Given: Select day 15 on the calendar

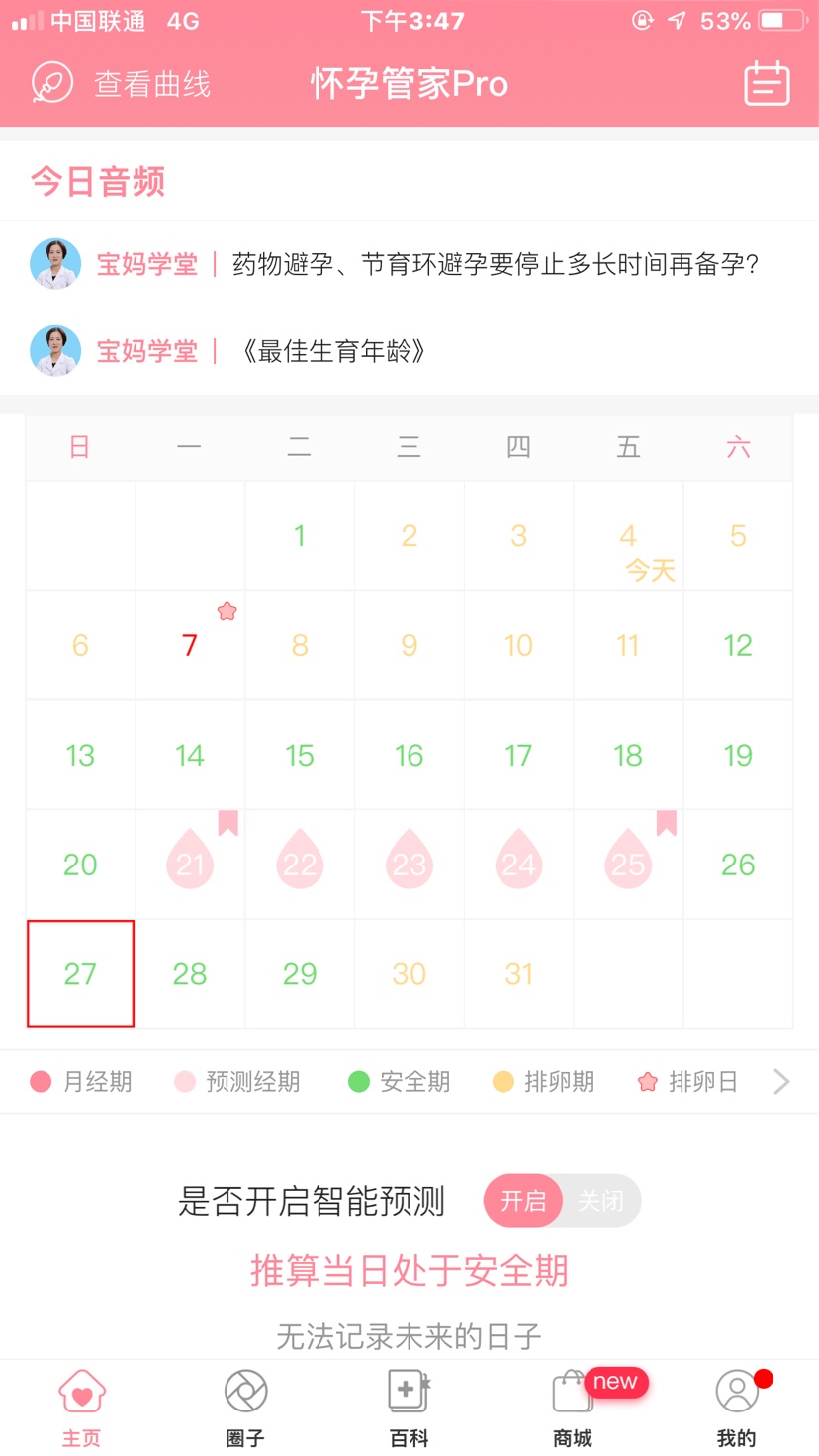Looking at the screenshot, I should [300, 756].
